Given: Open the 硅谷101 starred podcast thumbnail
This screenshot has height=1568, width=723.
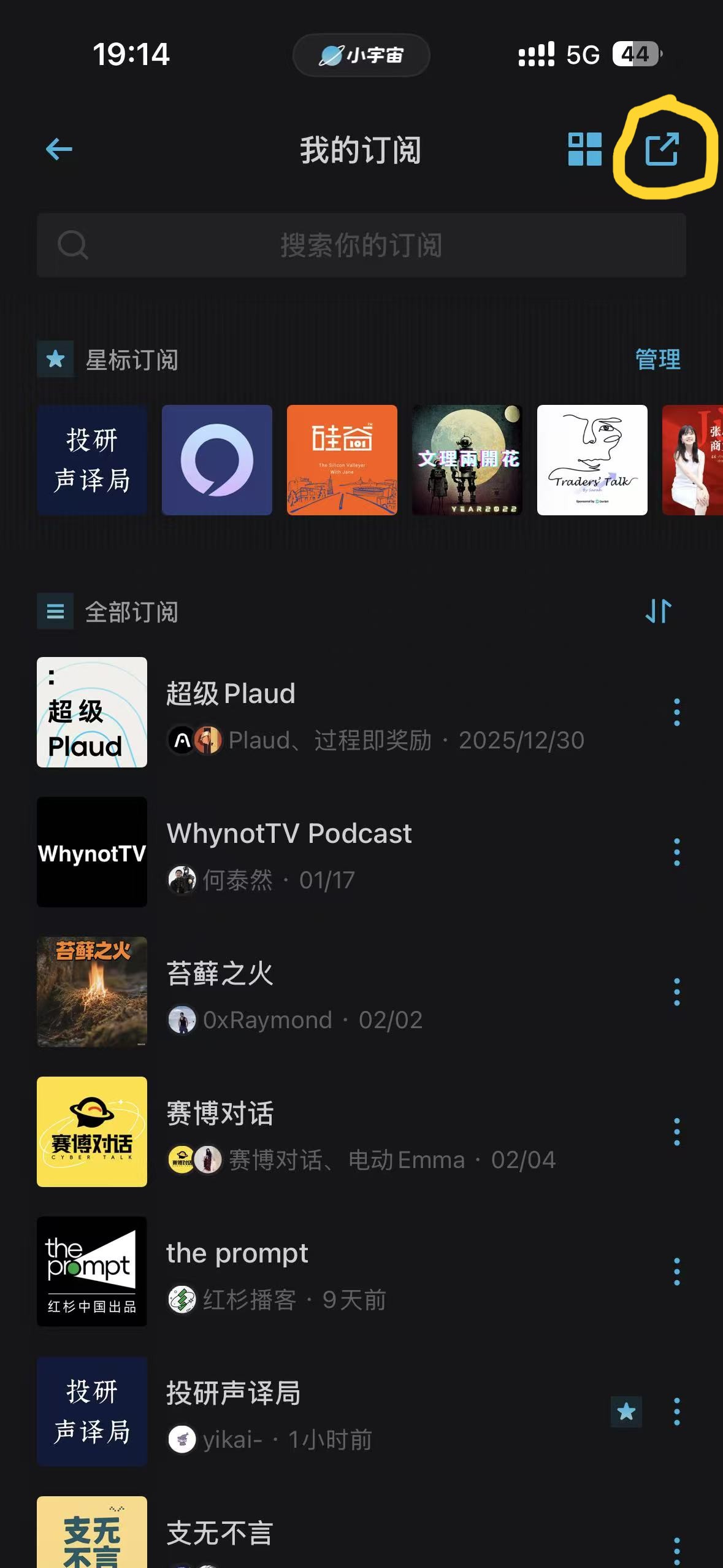Looking at the screenshot, I should tap(342, 459).
